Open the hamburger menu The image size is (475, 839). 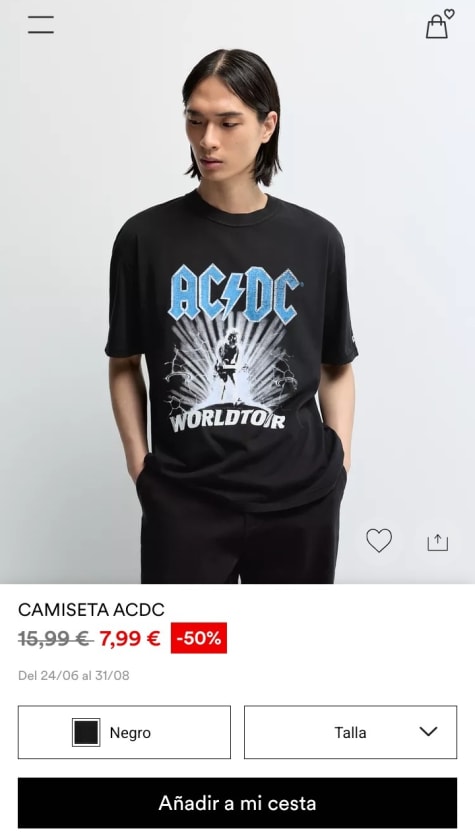(x=41, y=25)
